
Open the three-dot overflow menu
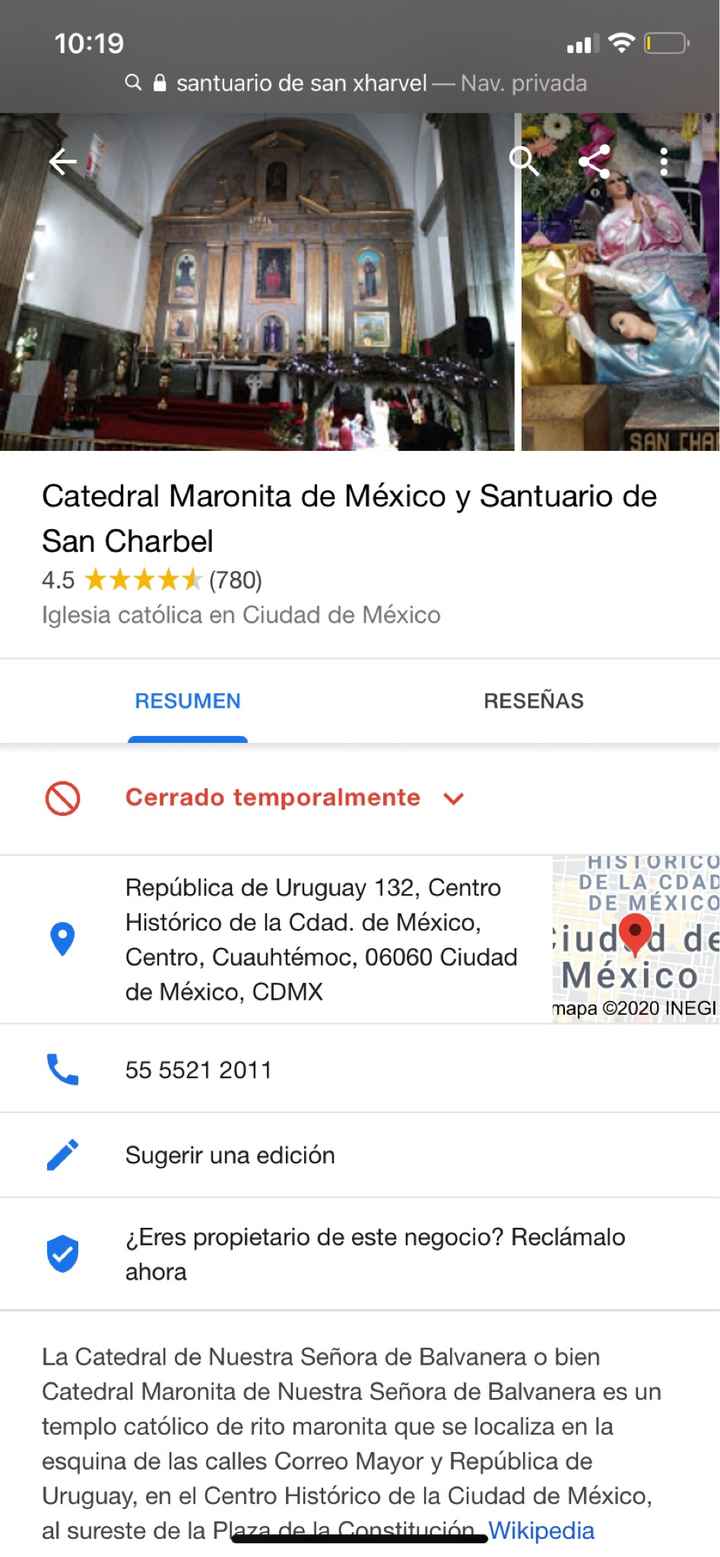664,162
